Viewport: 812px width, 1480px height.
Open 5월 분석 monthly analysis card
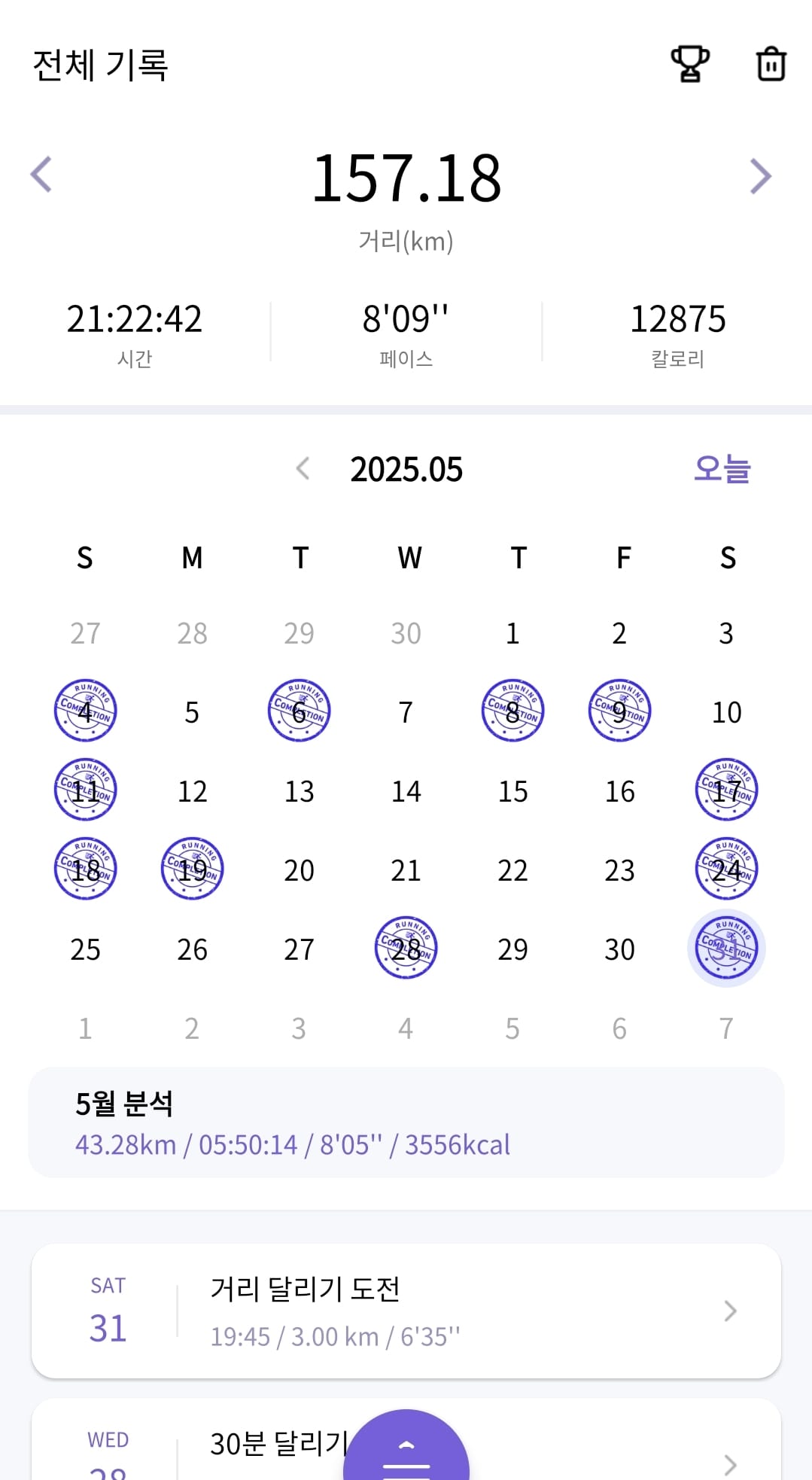pyautogui.click(x=406, y=1122)
